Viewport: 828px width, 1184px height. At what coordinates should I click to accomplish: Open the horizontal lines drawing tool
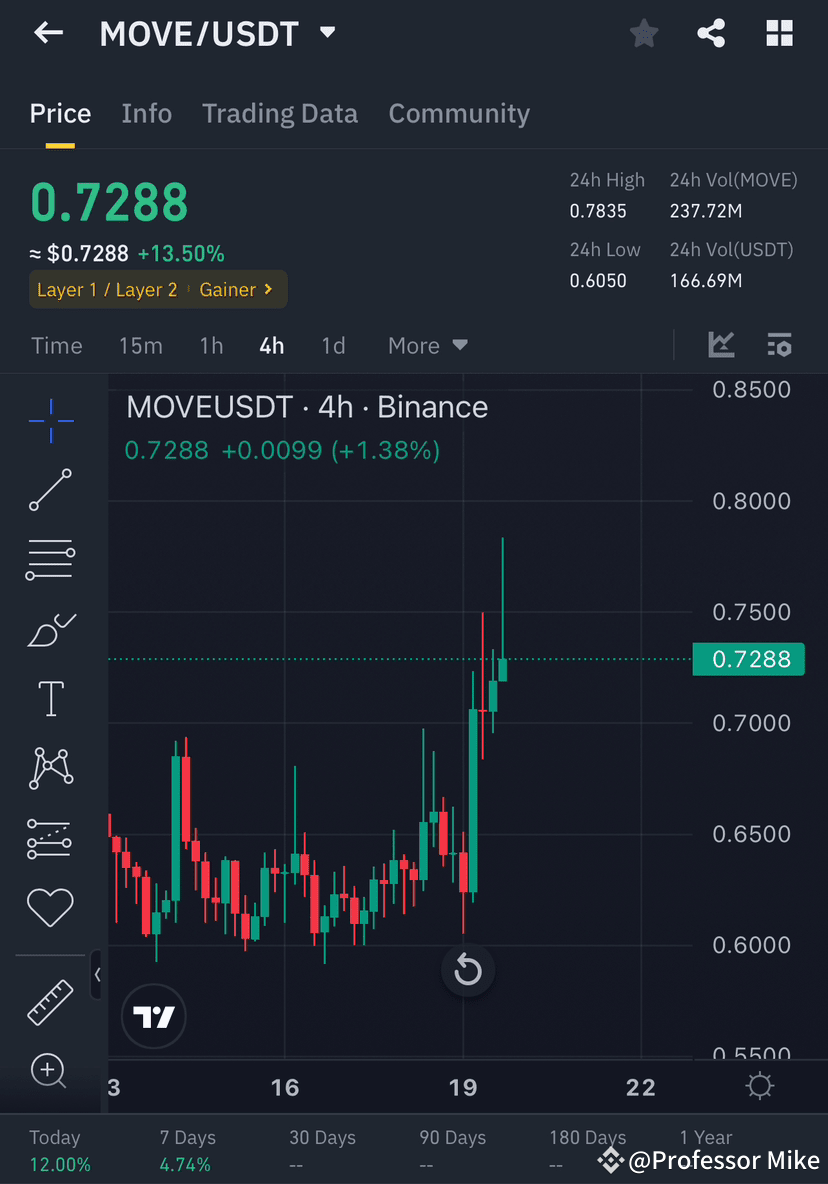pyautogui.click(x=50, y=559)
